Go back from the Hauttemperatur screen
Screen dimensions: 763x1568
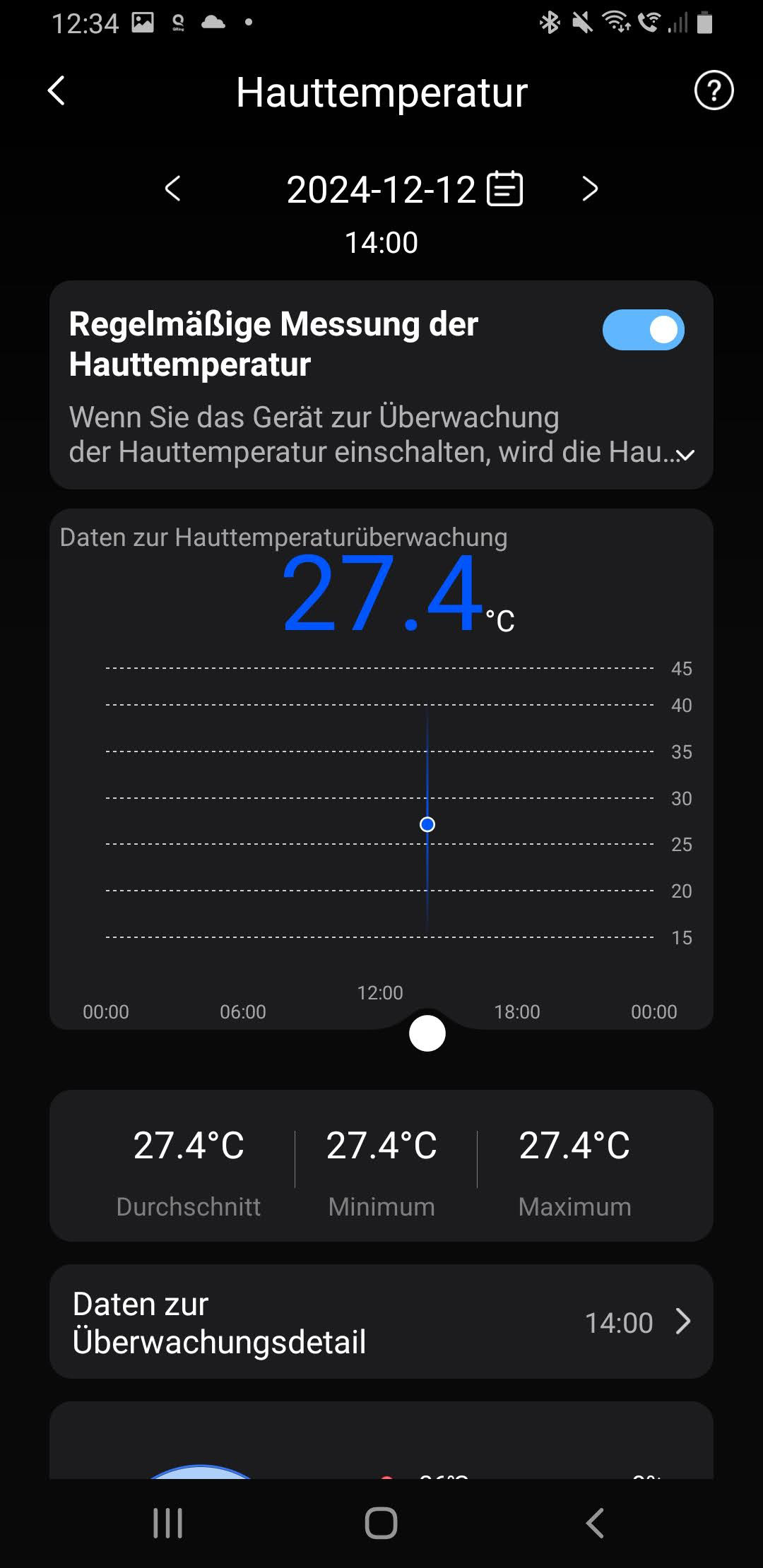pos(57,91)
